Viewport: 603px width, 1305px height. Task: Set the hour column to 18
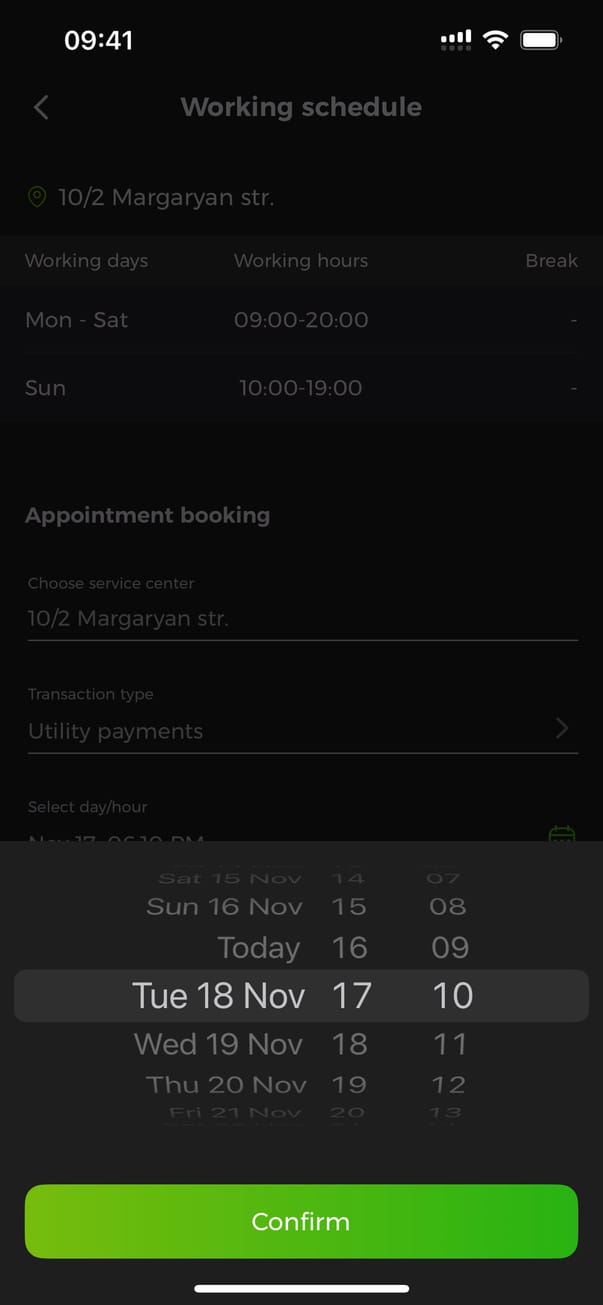tap(349, 1044)
